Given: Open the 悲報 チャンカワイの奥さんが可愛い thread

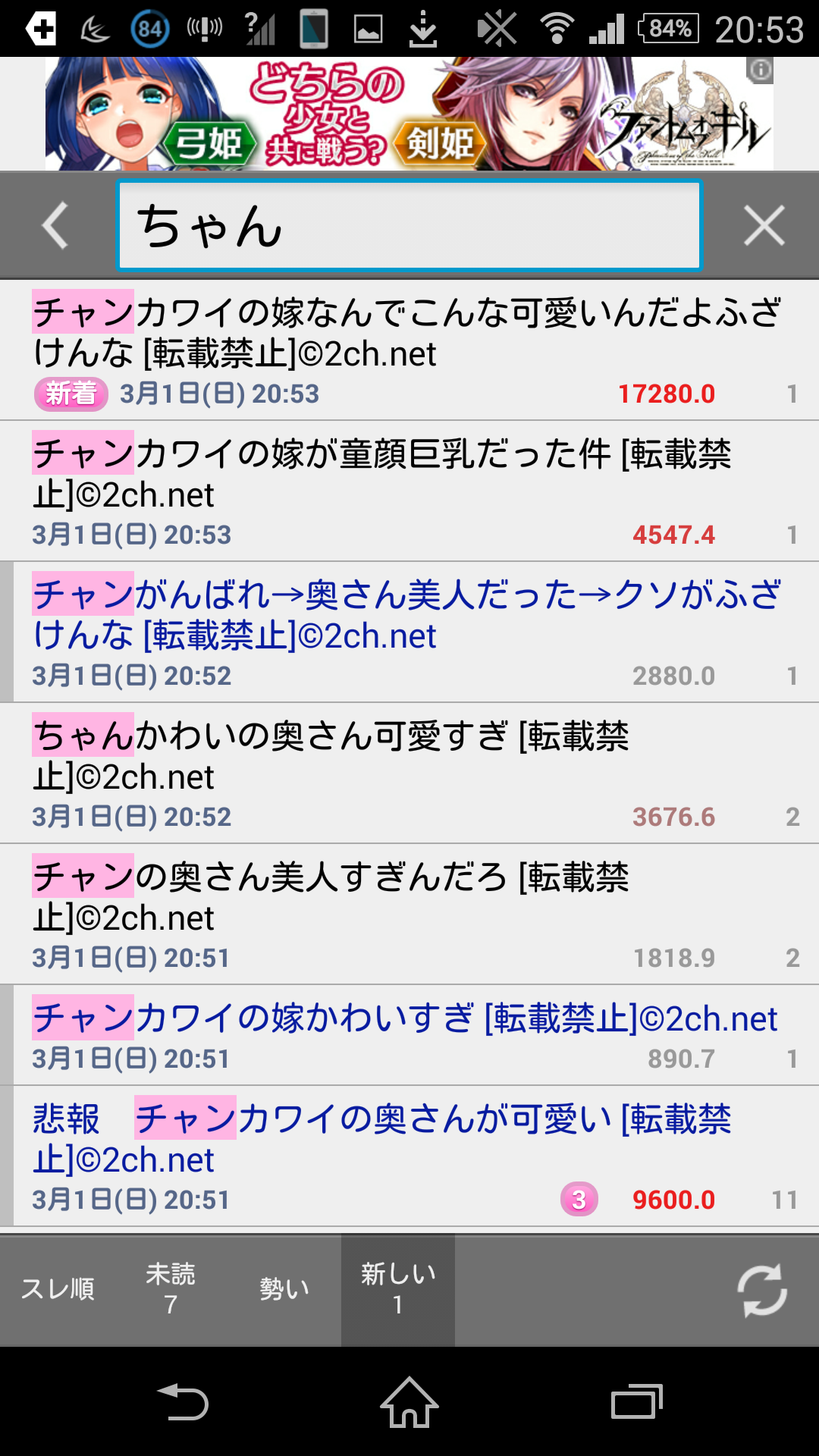Looking at the screenshot, I should (409, 1156).
